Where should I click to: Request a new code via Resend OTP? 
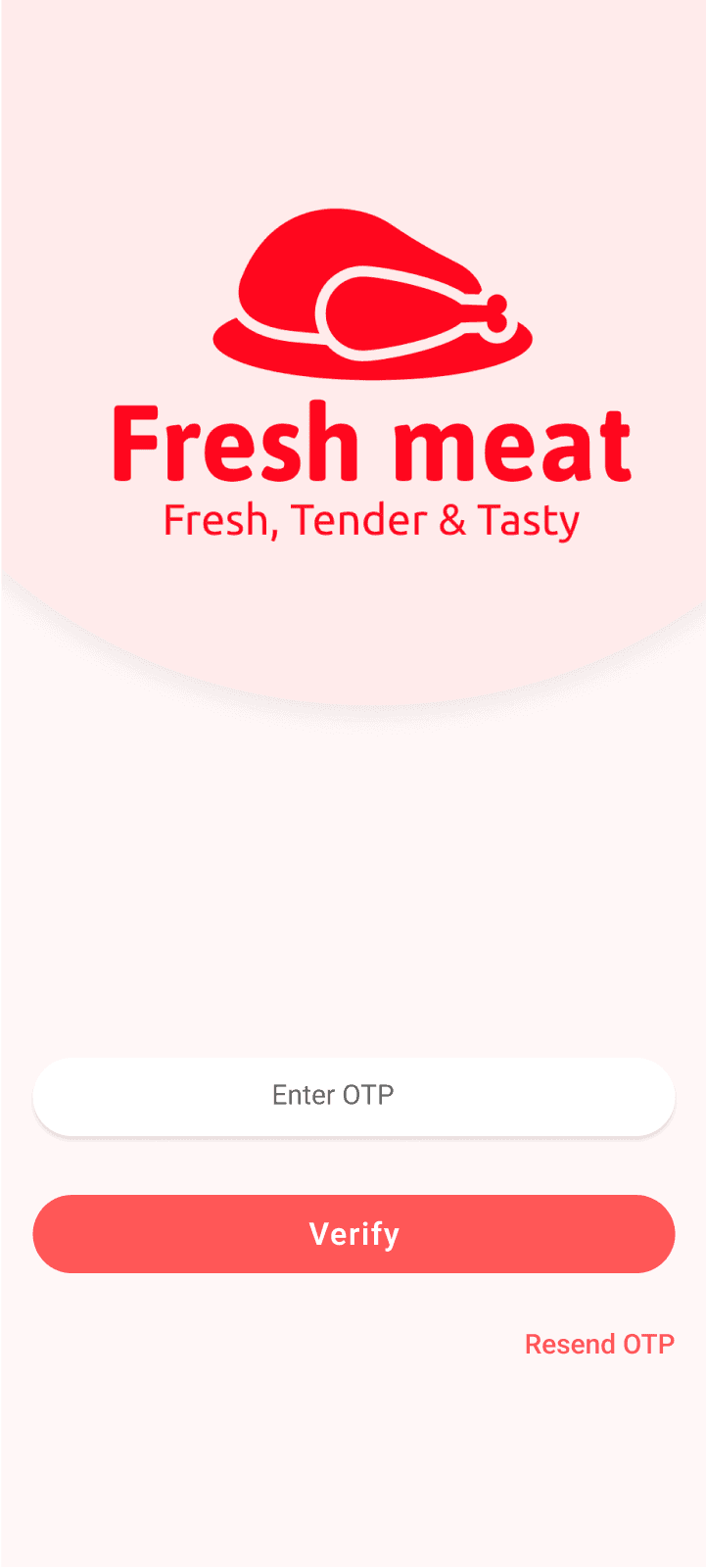(599, 1344)
